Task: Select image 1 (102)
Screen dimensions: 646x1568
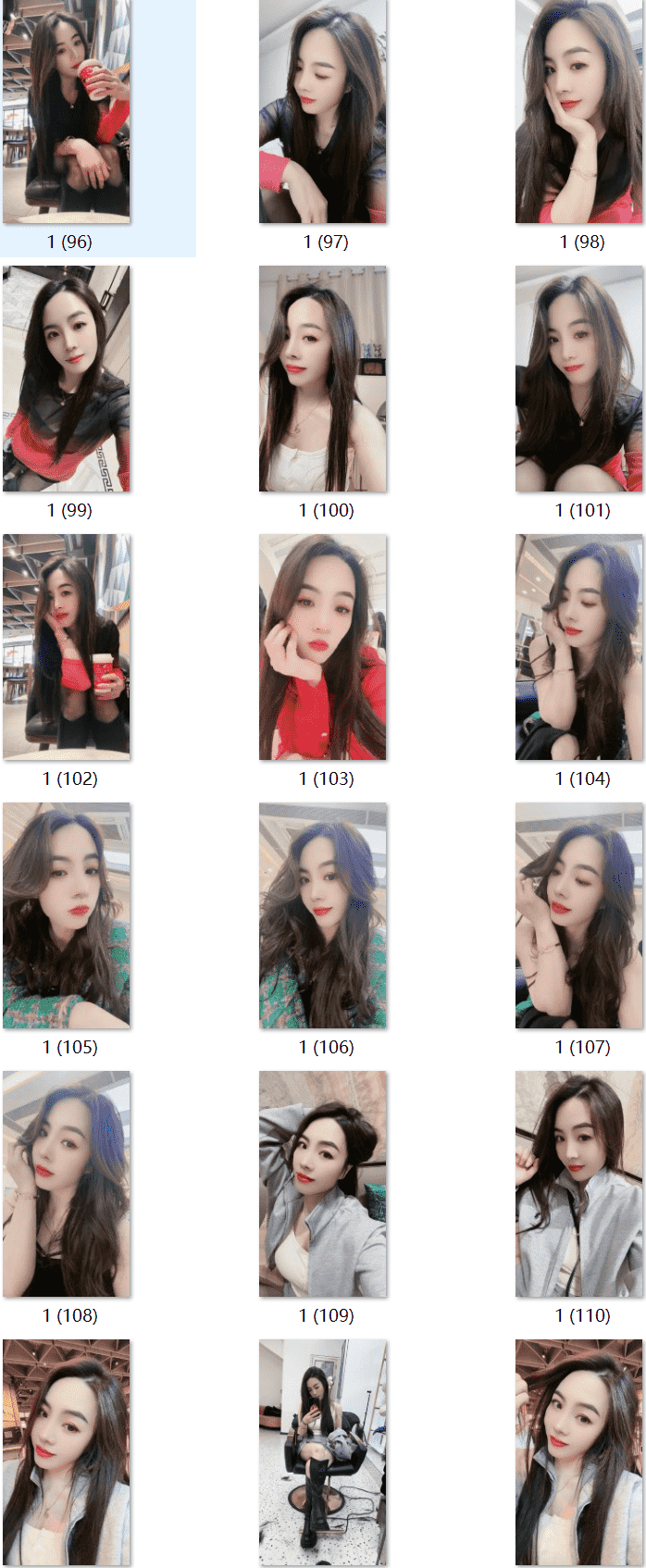Action: click(x=67, y=647)
